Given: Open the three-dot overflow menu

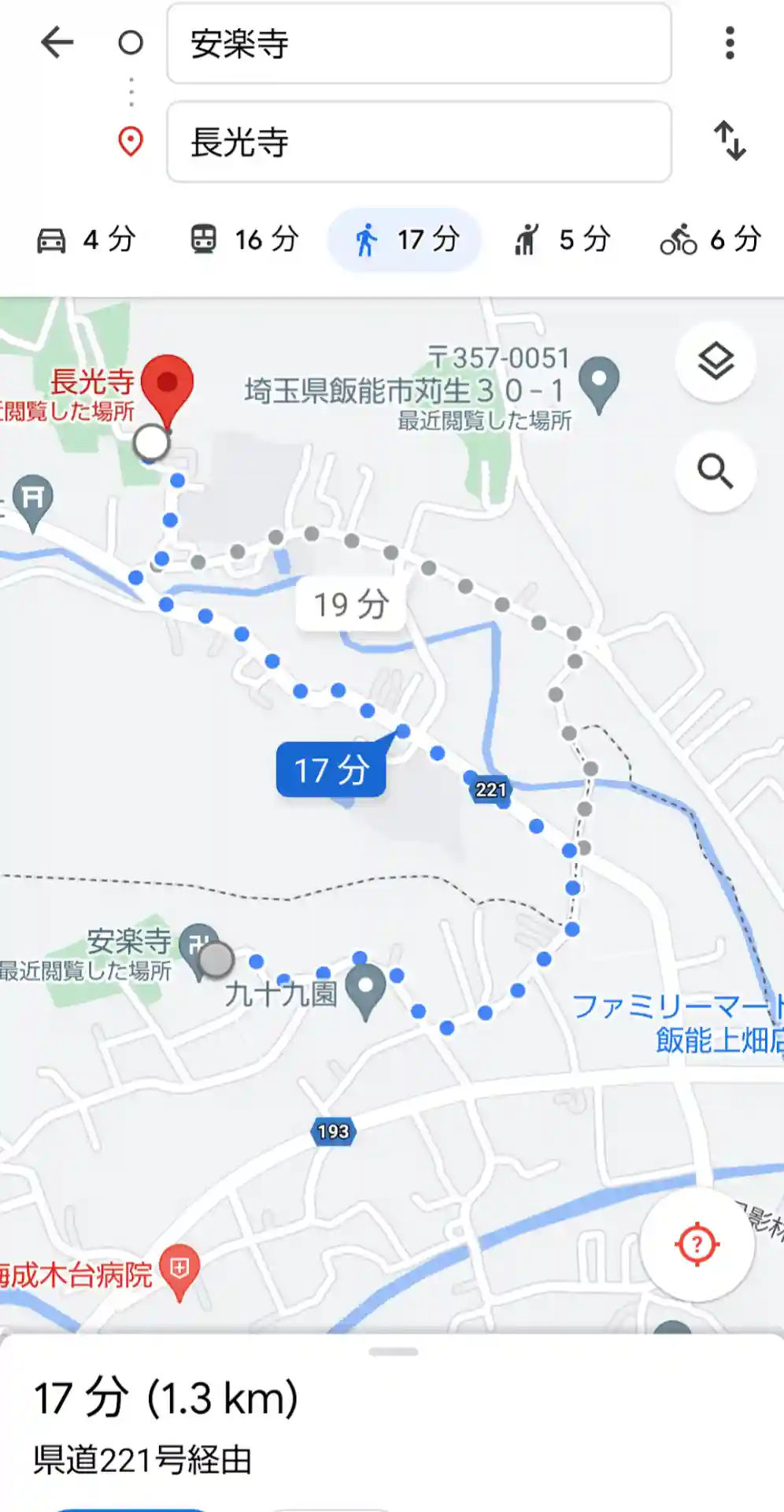Looking at the screenshot, I should (730, 43).
